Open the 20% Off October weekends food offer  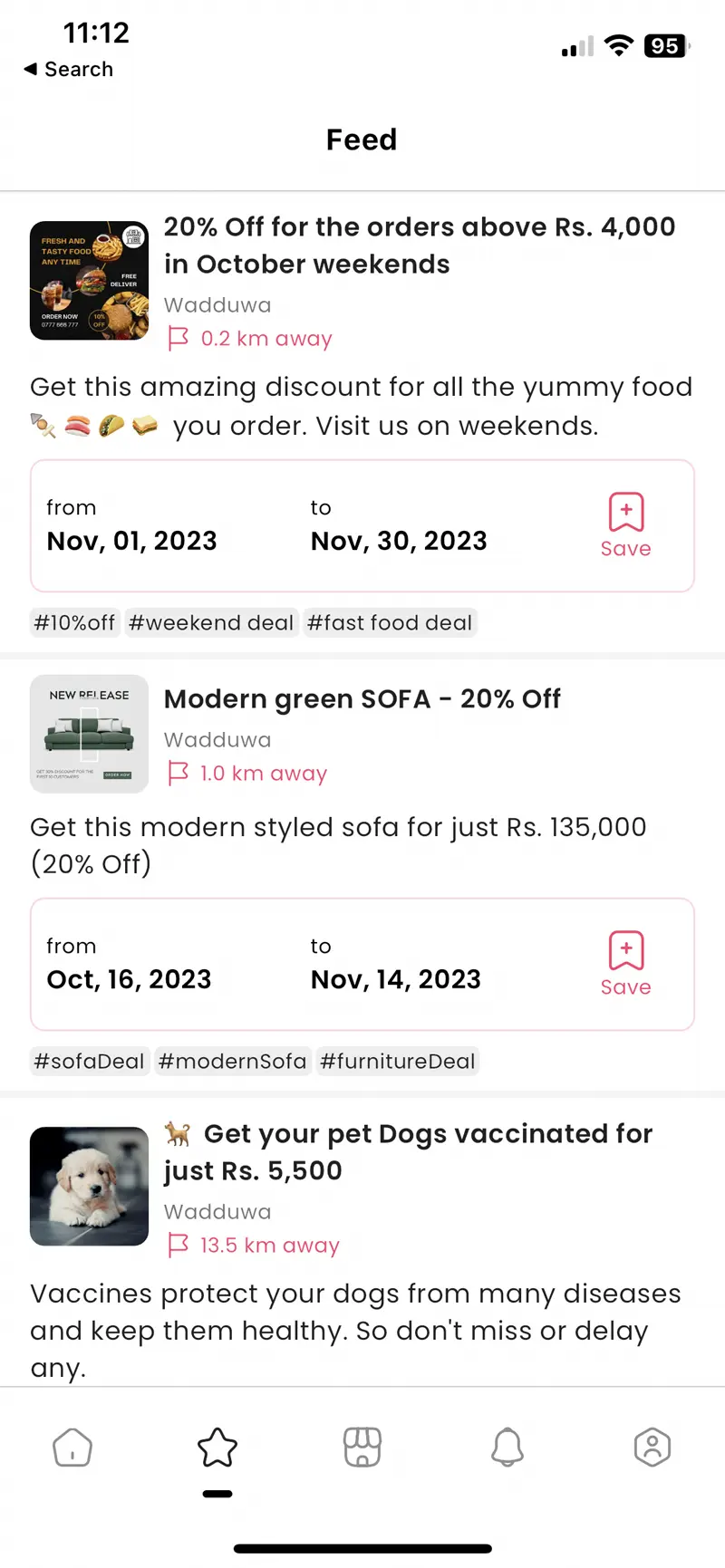pos(419,245)
